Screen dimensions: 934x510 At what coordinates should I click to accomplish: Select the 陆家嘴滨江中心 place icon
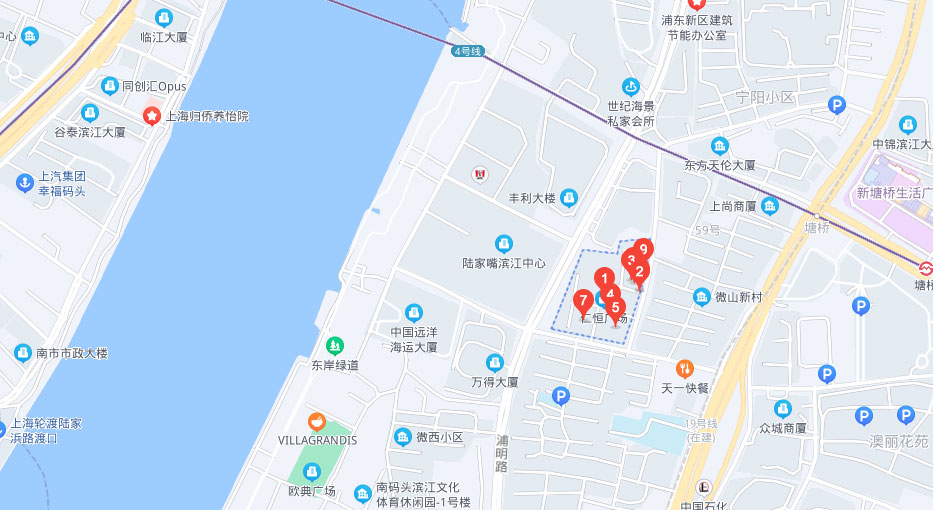click(x=504, y=243)
